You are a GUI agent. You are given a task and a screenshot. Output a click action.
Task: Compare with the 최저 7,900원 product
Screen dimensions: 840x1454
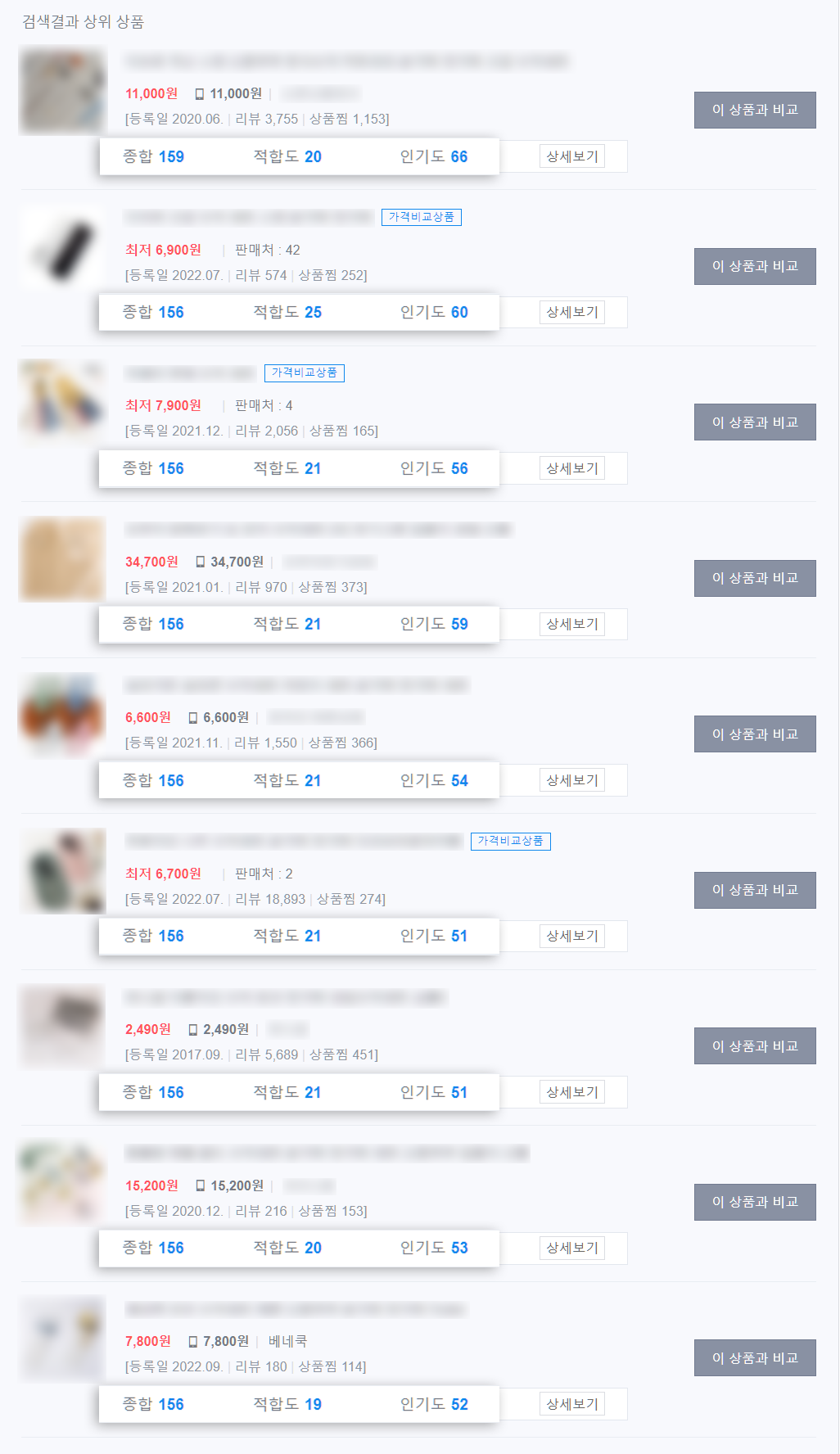(754, 422)
